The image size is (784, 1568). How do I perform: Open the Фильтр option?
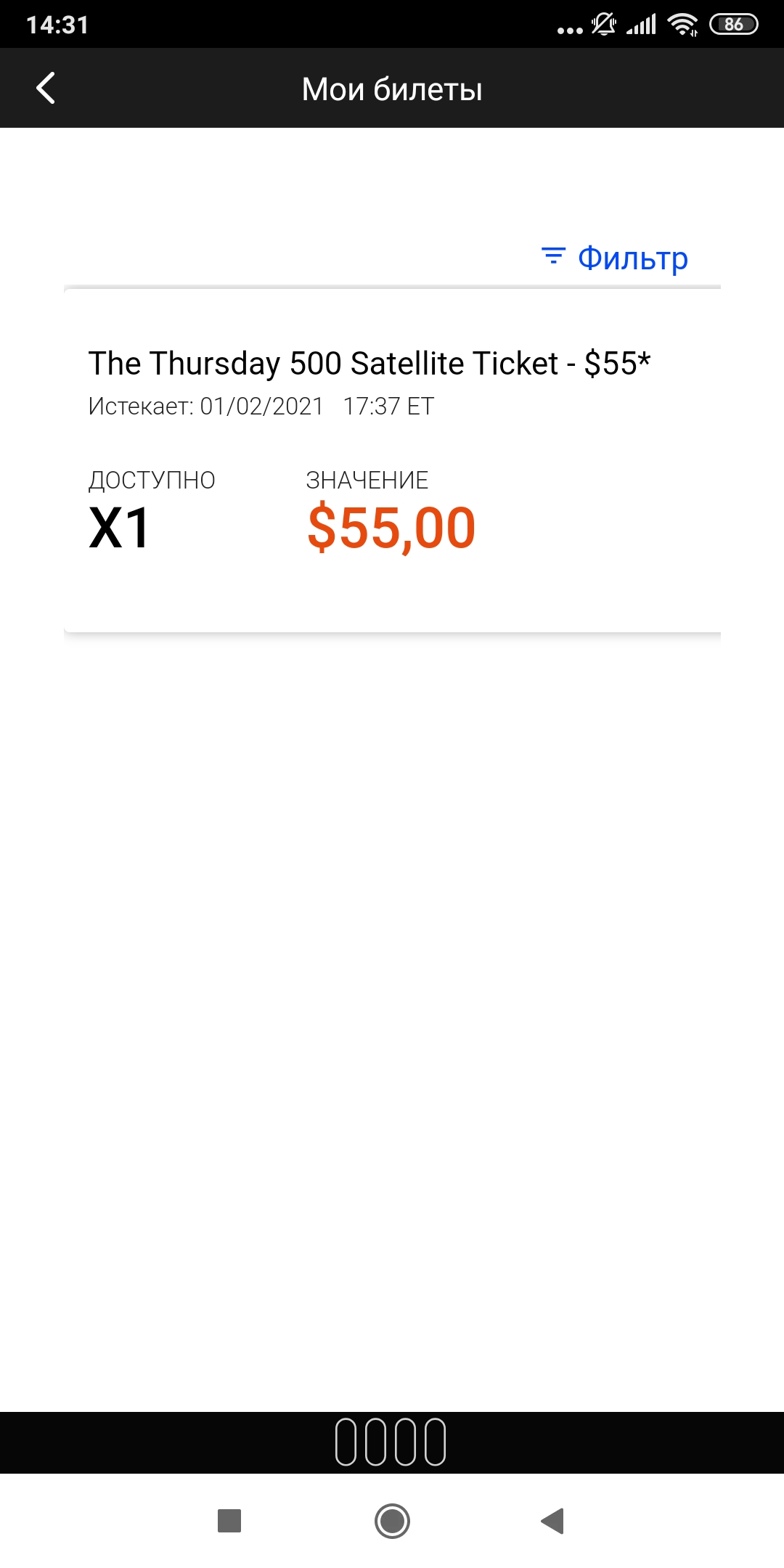[615, 258]
